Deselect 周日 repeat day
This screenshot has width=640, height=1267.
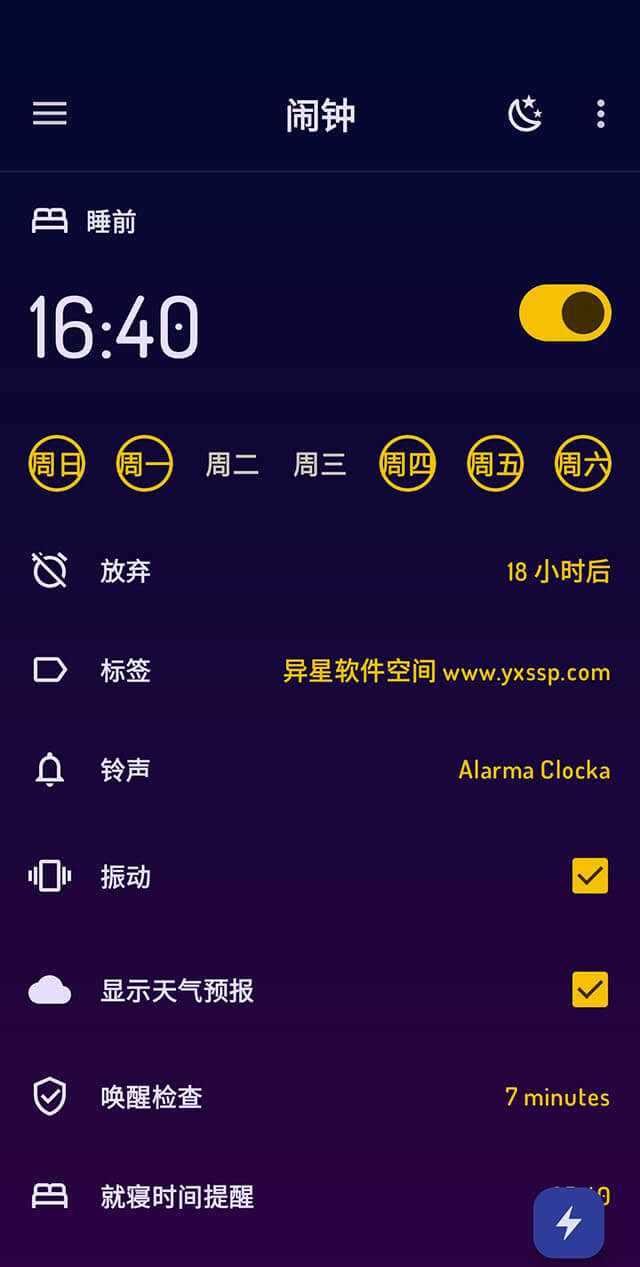pyautogui.click(x=56, y=463)
